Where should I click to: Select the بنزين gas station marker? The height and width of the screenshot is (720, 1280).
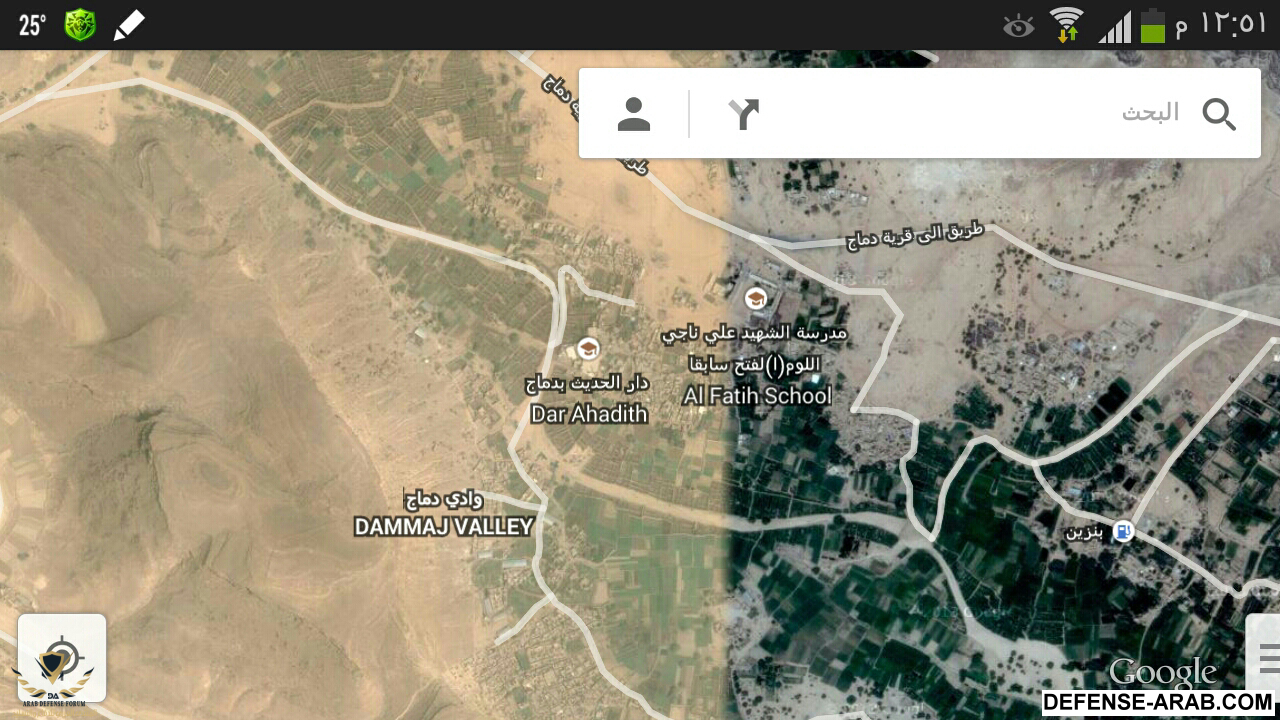pyautogui.click(x=1123, y=531)
